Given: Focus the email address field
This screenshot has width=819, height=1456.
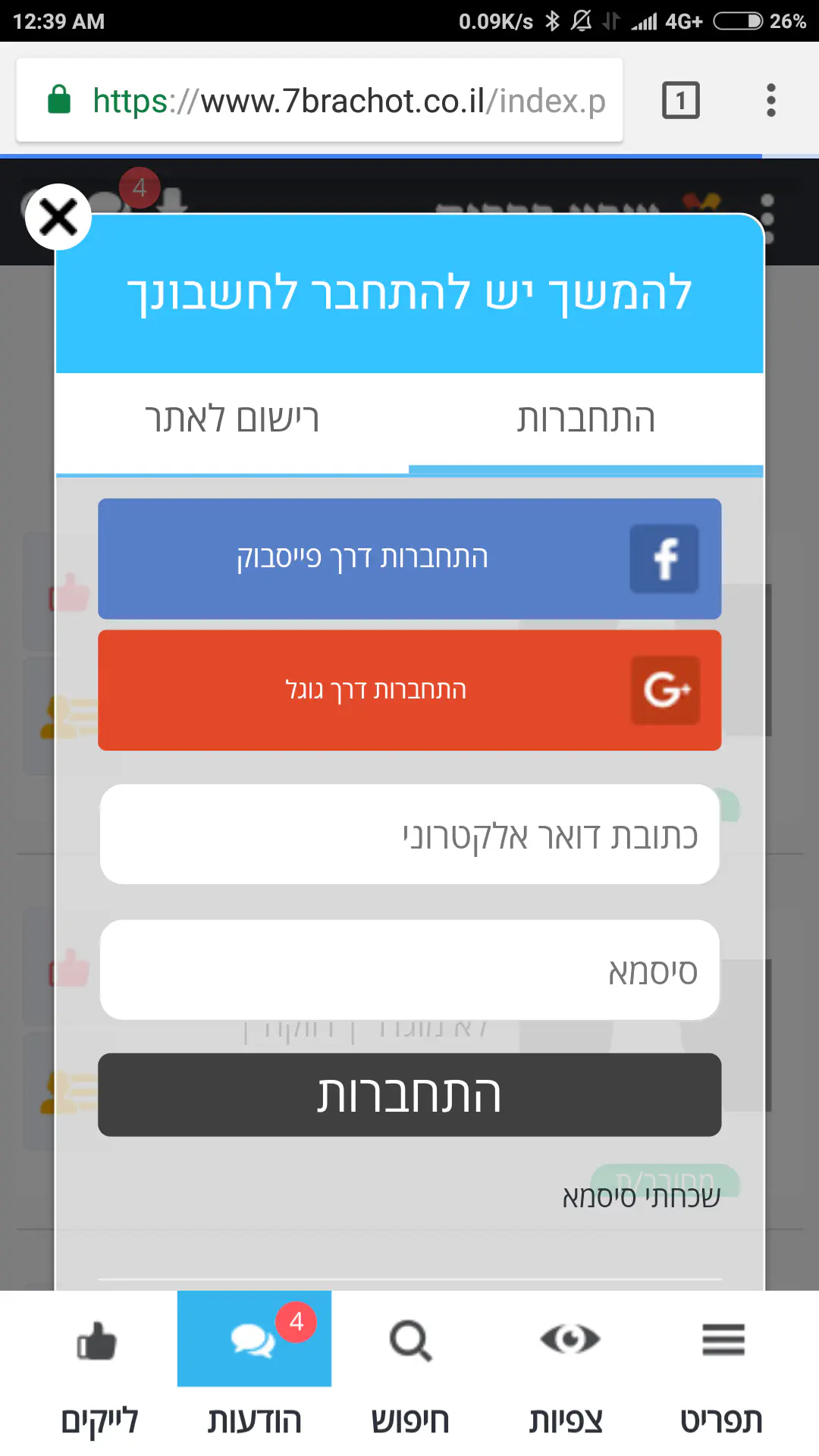Looking at the screenshot, I should [x=409, y=834].
